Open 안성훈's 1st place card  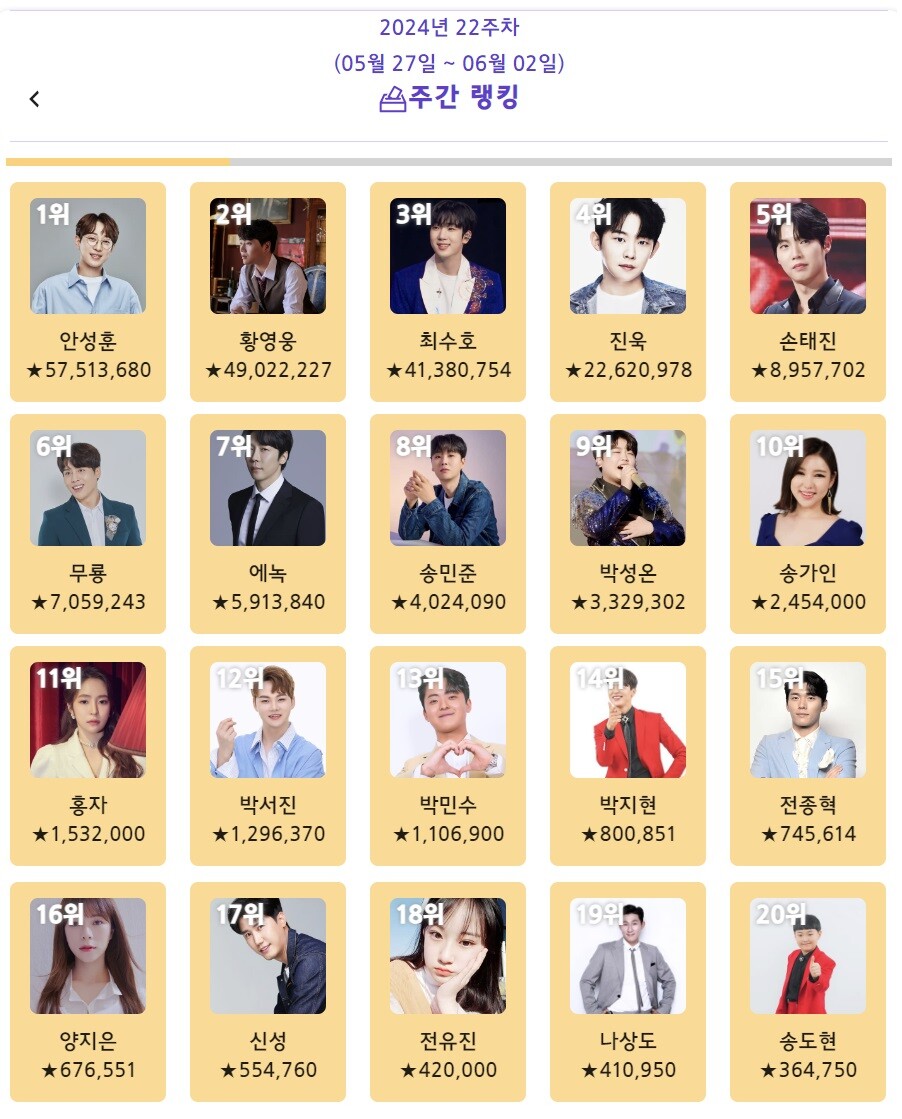(88, 291)
